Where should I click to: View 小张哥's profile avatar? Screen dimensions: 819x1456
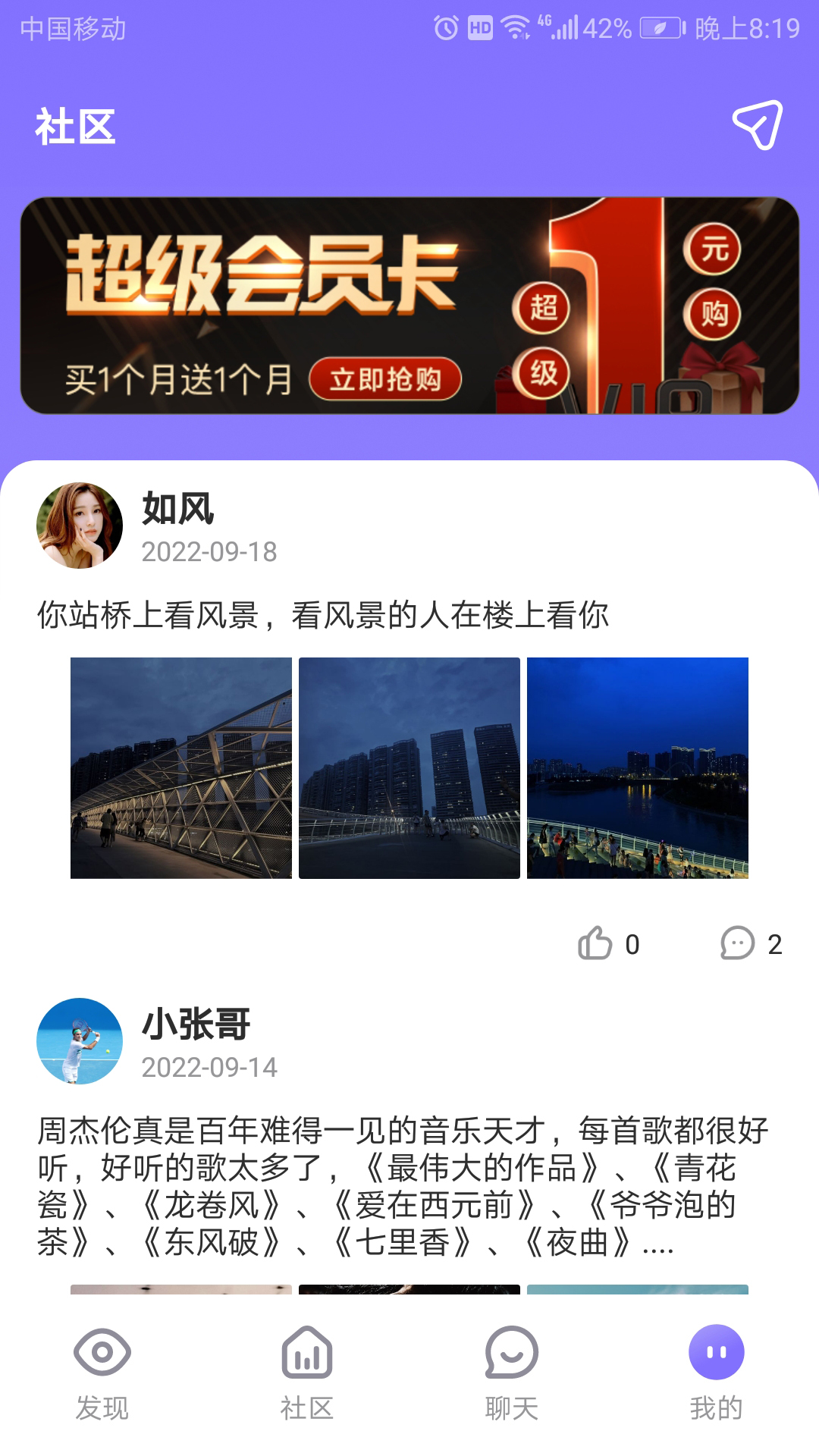click(x=80, y=1041)
